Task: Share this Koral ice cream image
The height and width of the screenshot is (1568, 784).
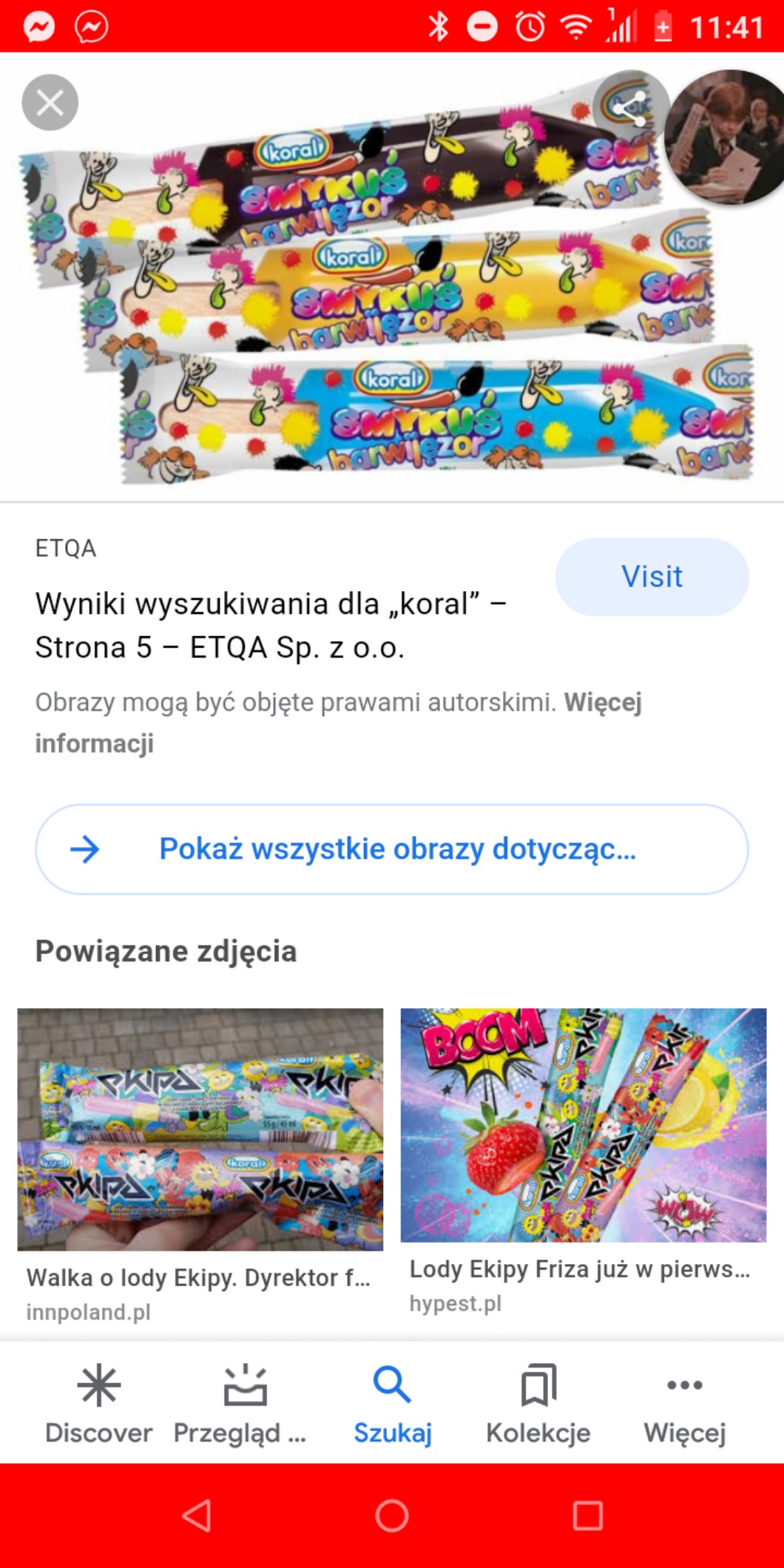Action: pos(629,109)
